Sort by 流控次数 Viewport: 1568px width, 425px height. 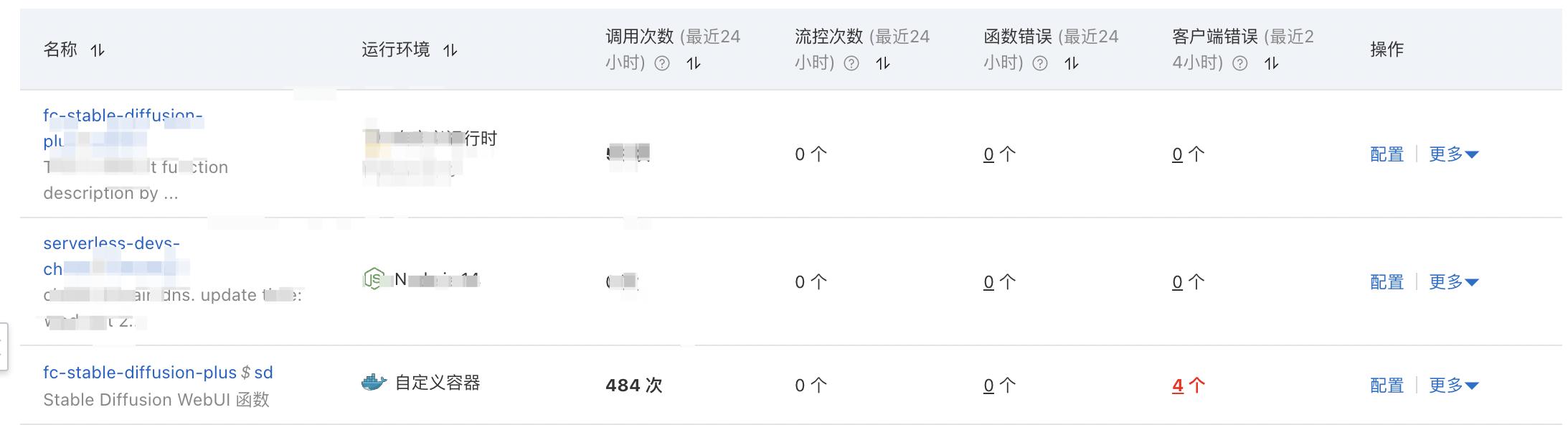coord(882,64)
